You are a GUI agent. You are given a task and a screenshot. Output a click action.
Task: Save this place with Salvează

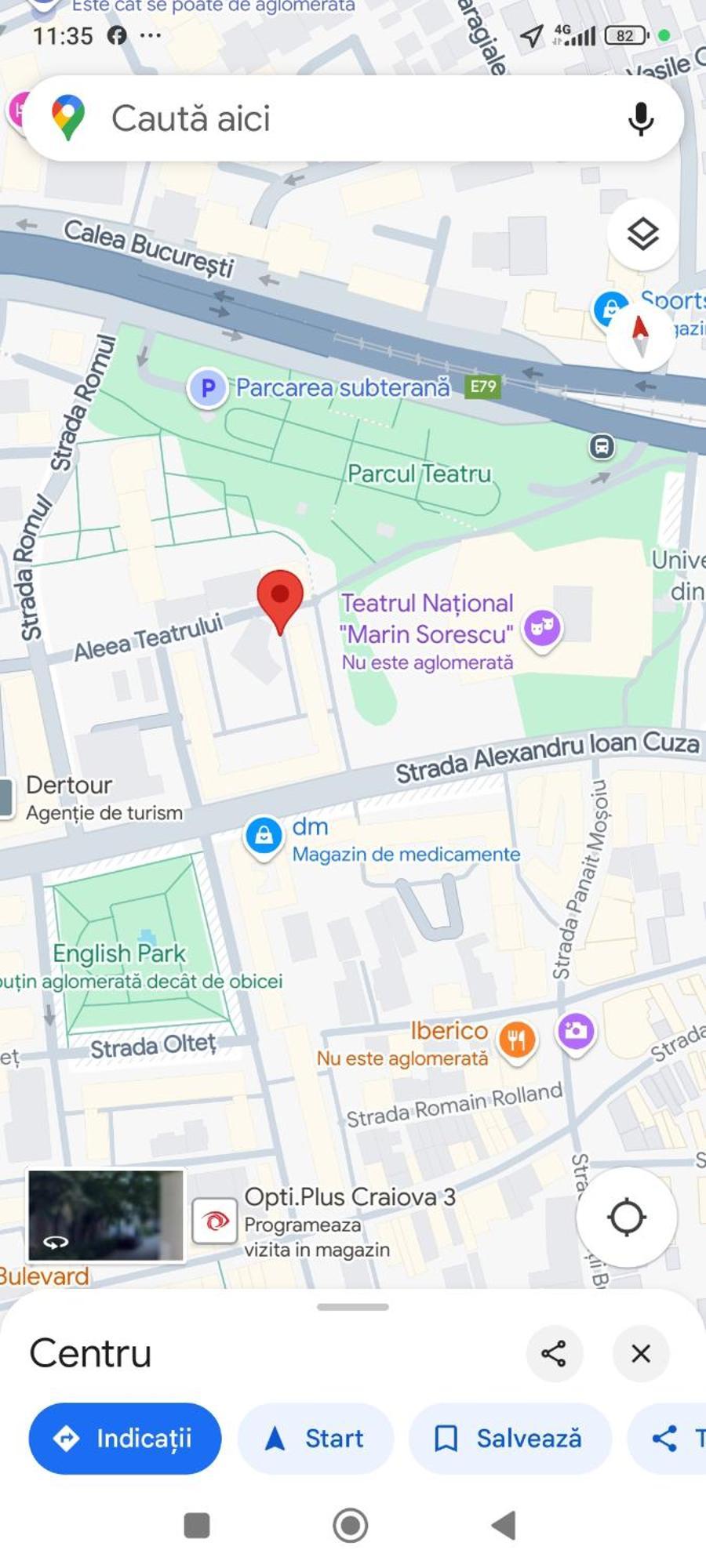510,1438
